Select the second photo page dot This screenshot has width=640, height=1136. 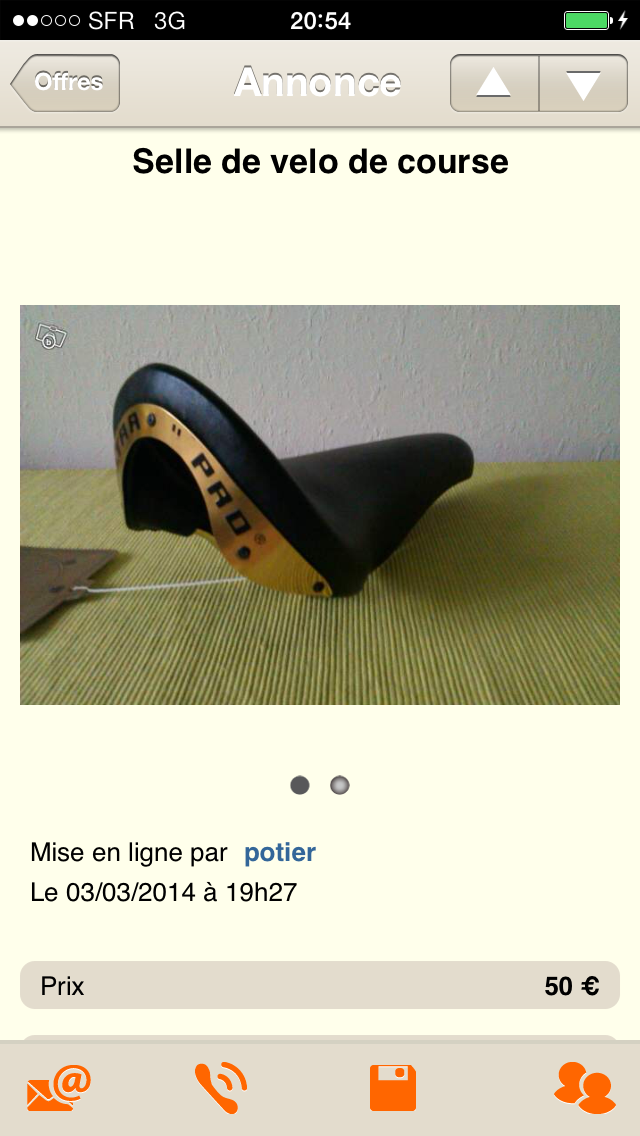tap(340, 785)
